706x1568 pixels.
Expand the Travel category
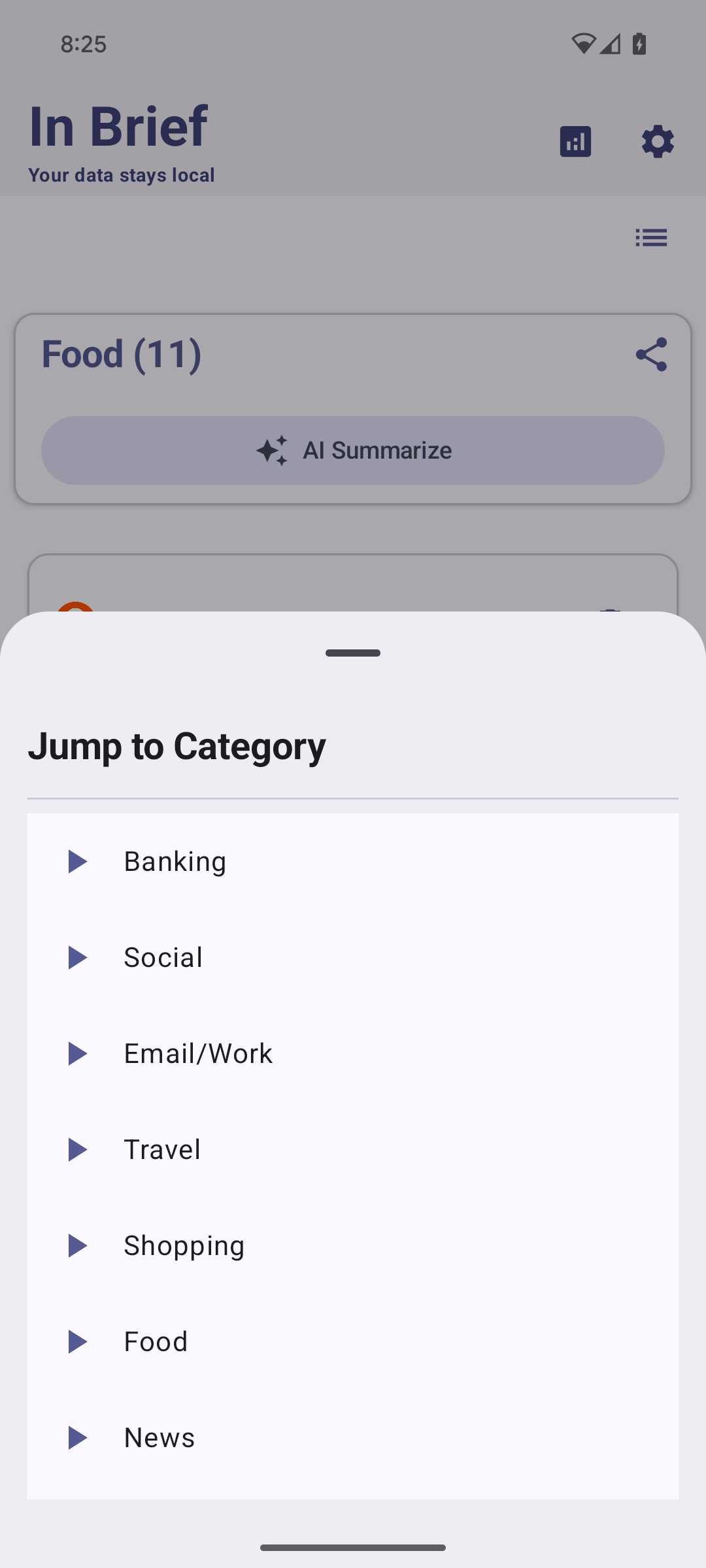tap(78, 1149)
